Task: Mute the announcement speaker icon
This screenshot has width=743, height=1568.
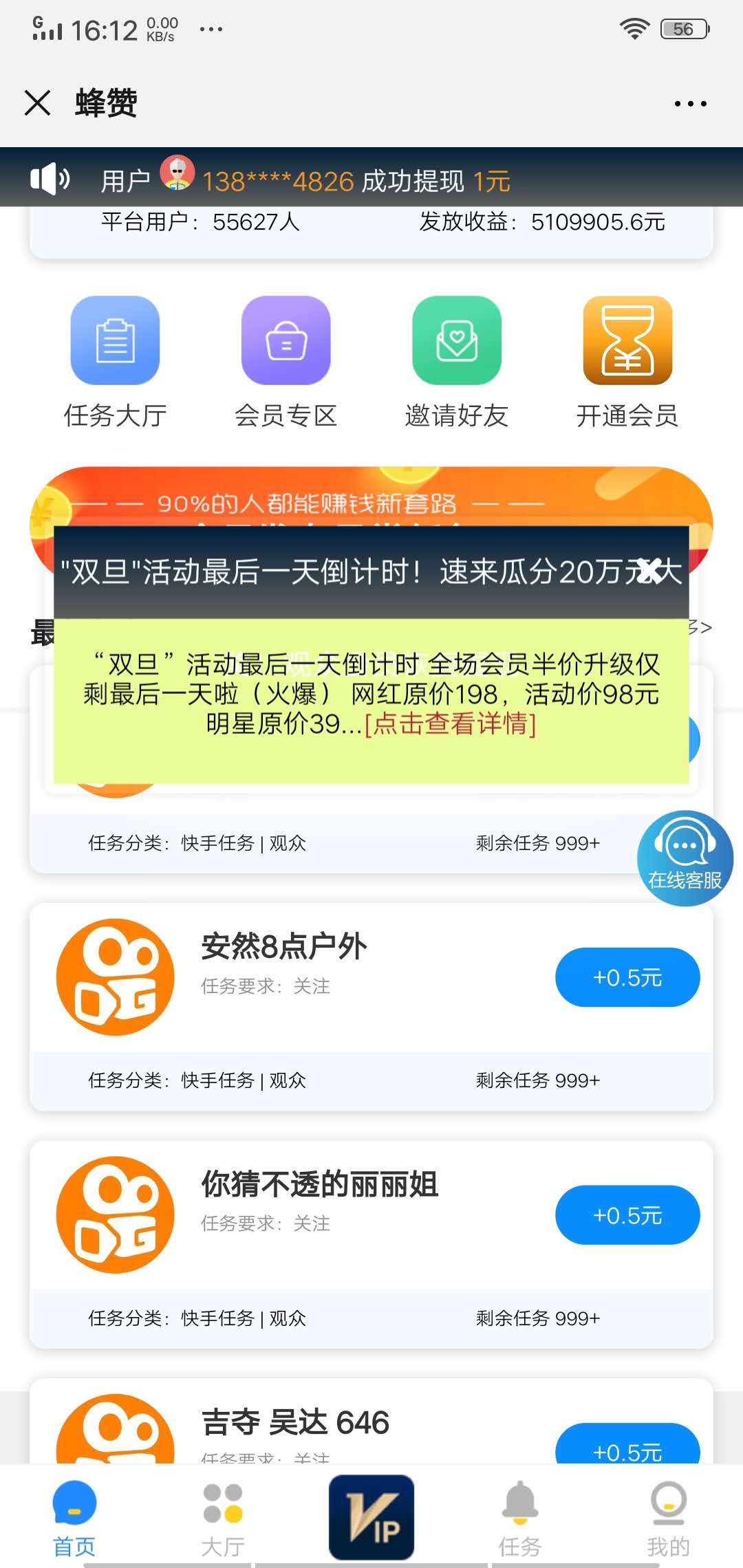Action: coord(49,177)
